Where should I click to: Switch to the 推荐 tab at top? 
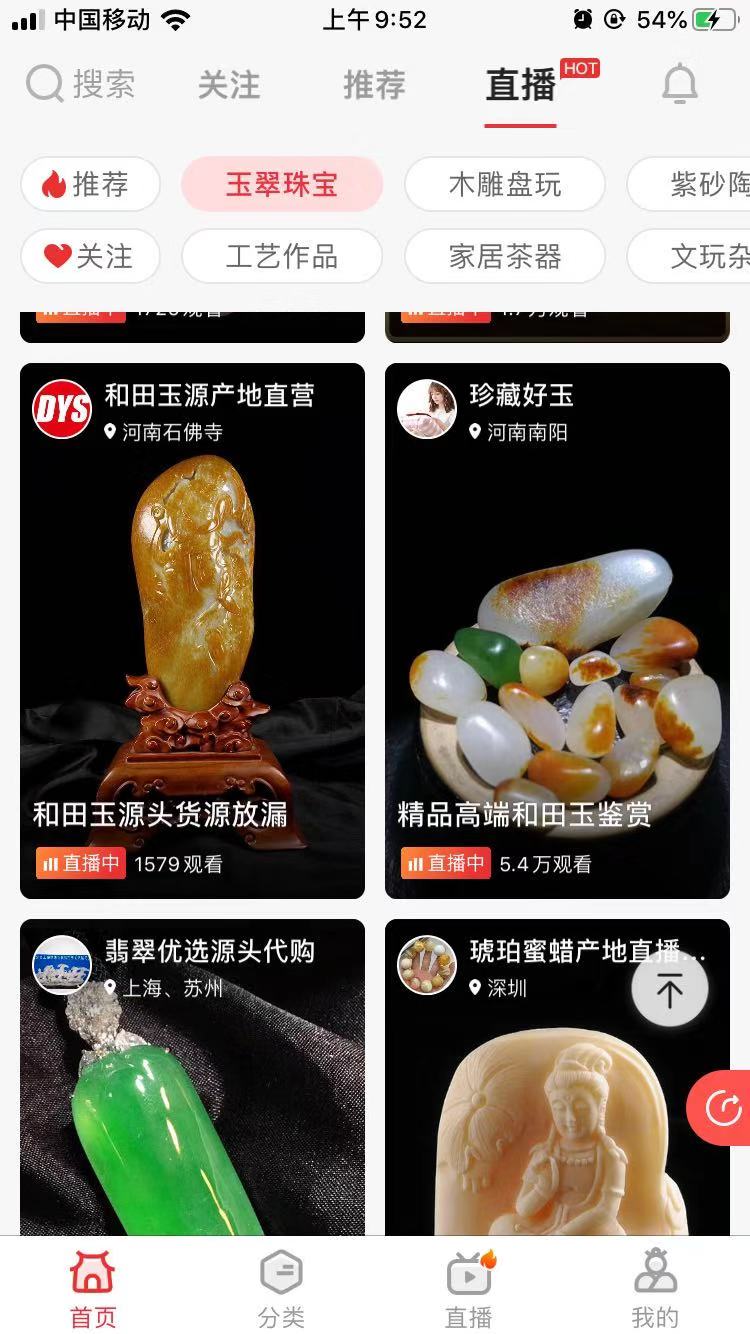tap(372, 86)
